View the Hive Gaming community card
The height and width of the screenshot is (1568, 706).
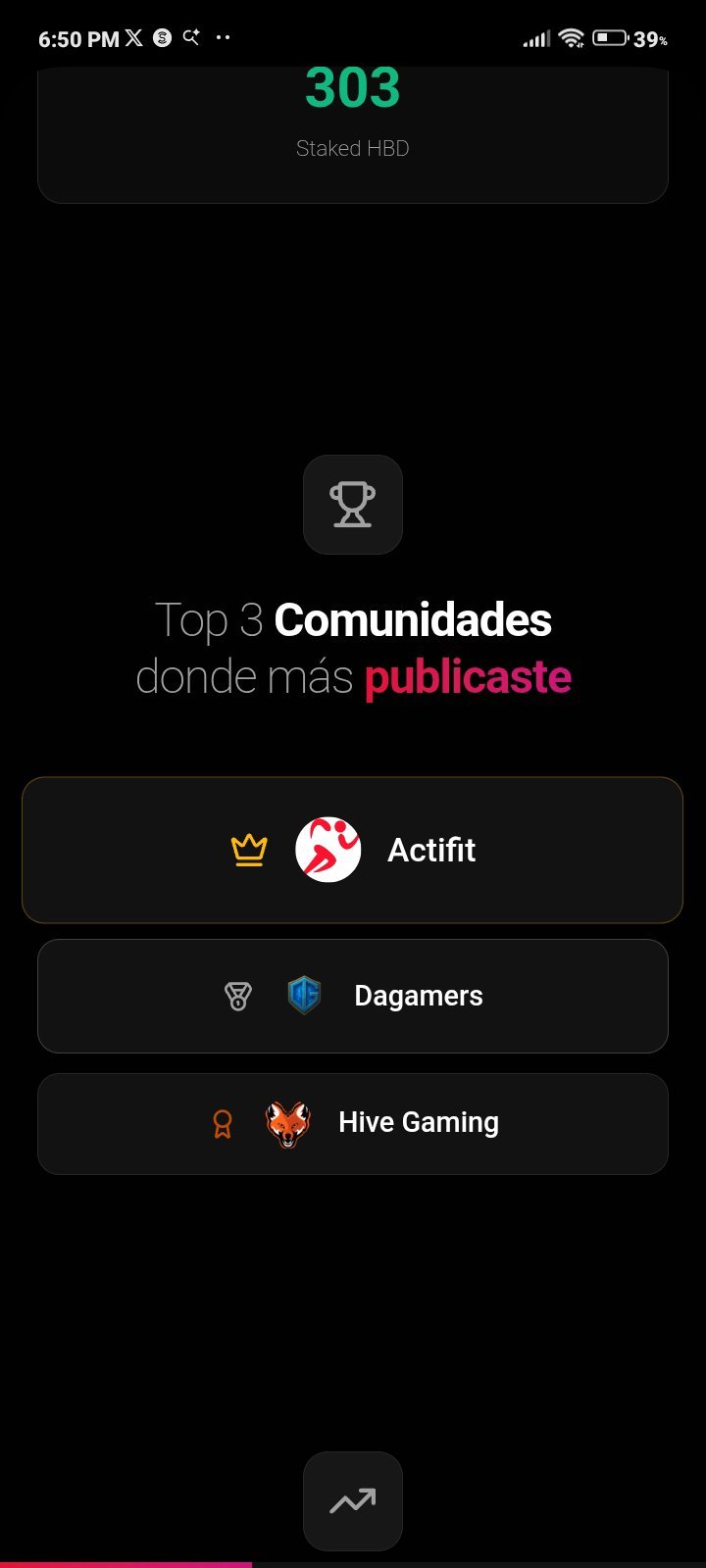(353, 1123)
